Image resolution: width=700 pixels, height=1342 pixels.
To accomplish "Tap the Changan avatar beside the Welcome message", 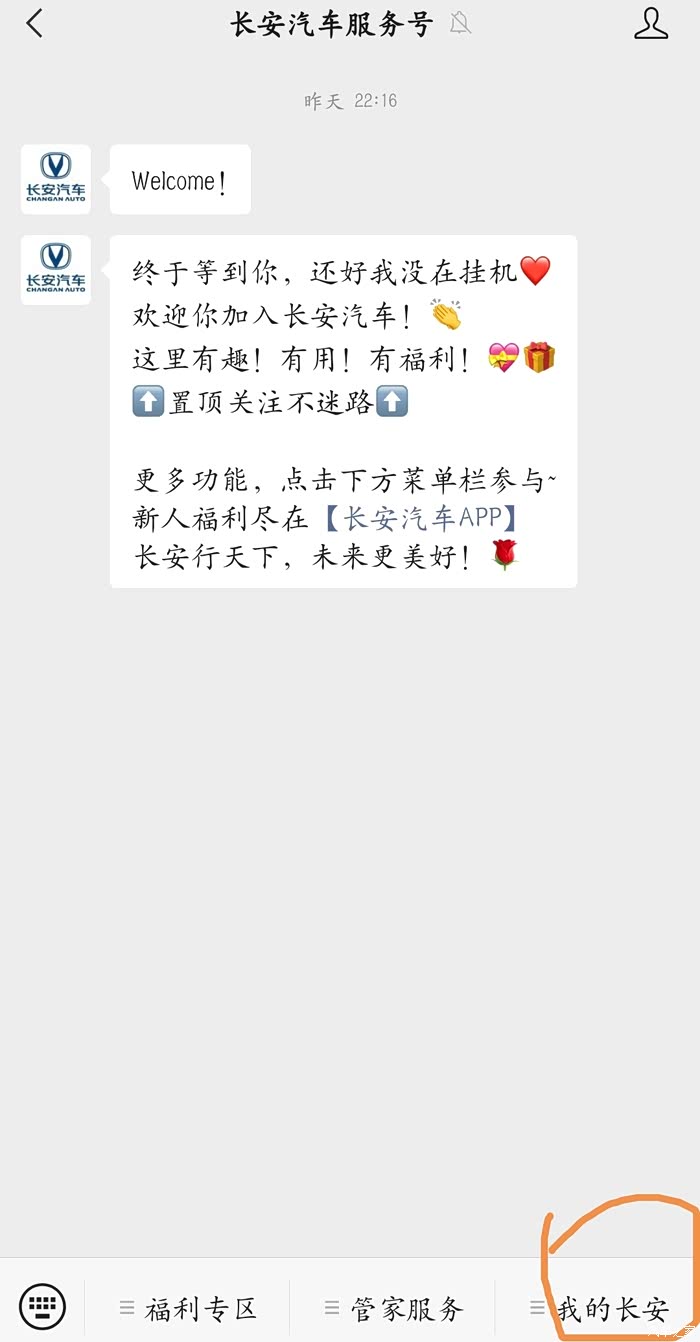I will (56, 179).
